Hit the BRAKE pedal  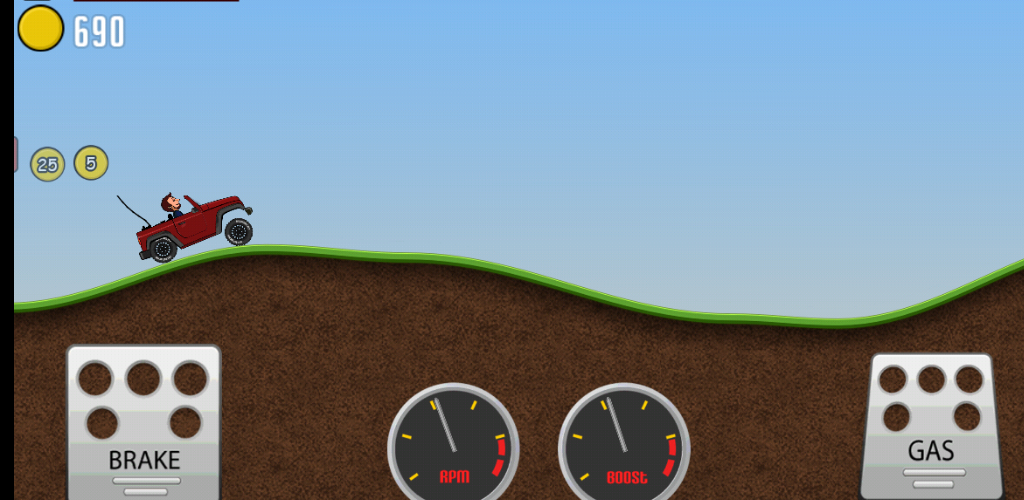(144, 422)
